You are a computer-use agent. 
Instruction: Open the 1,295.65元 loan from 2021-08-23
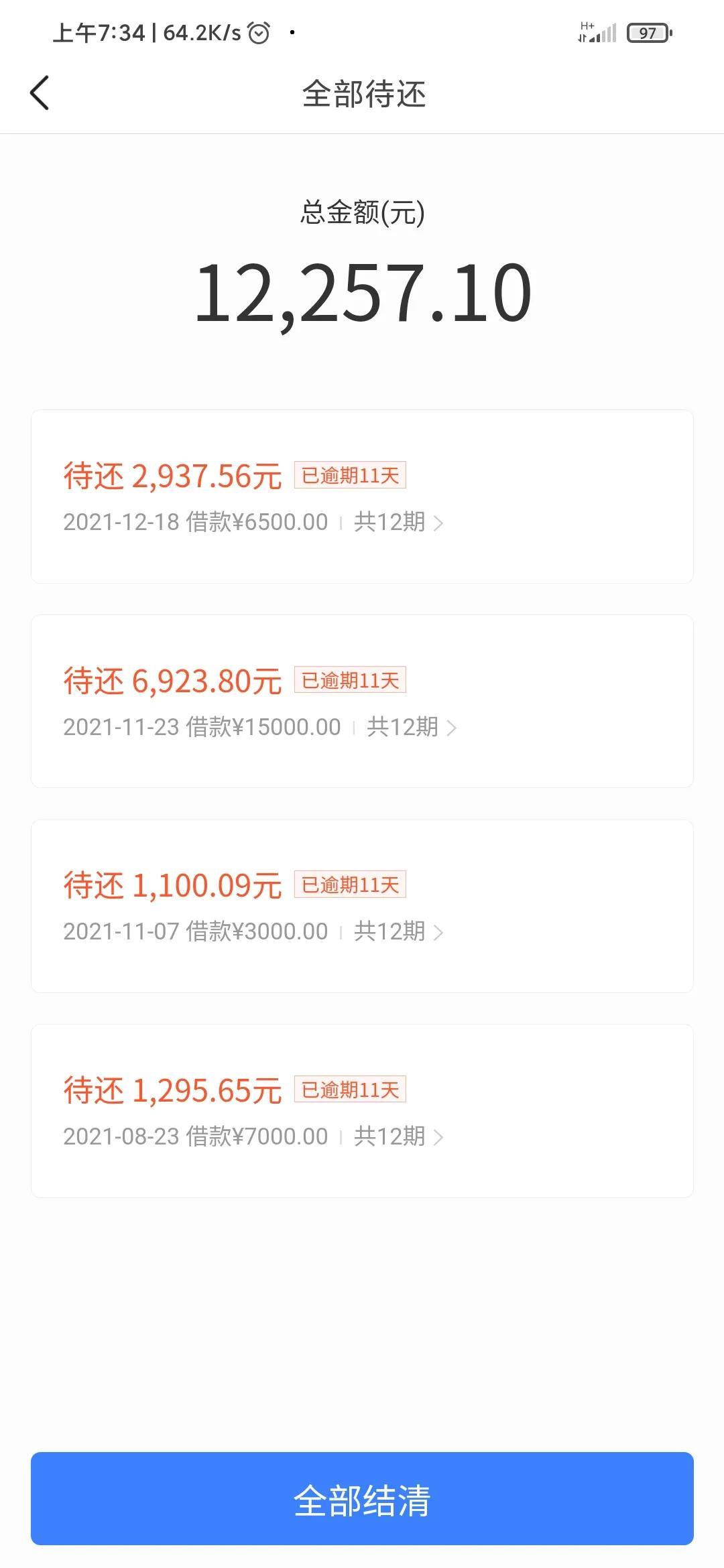coord(362,1111)
